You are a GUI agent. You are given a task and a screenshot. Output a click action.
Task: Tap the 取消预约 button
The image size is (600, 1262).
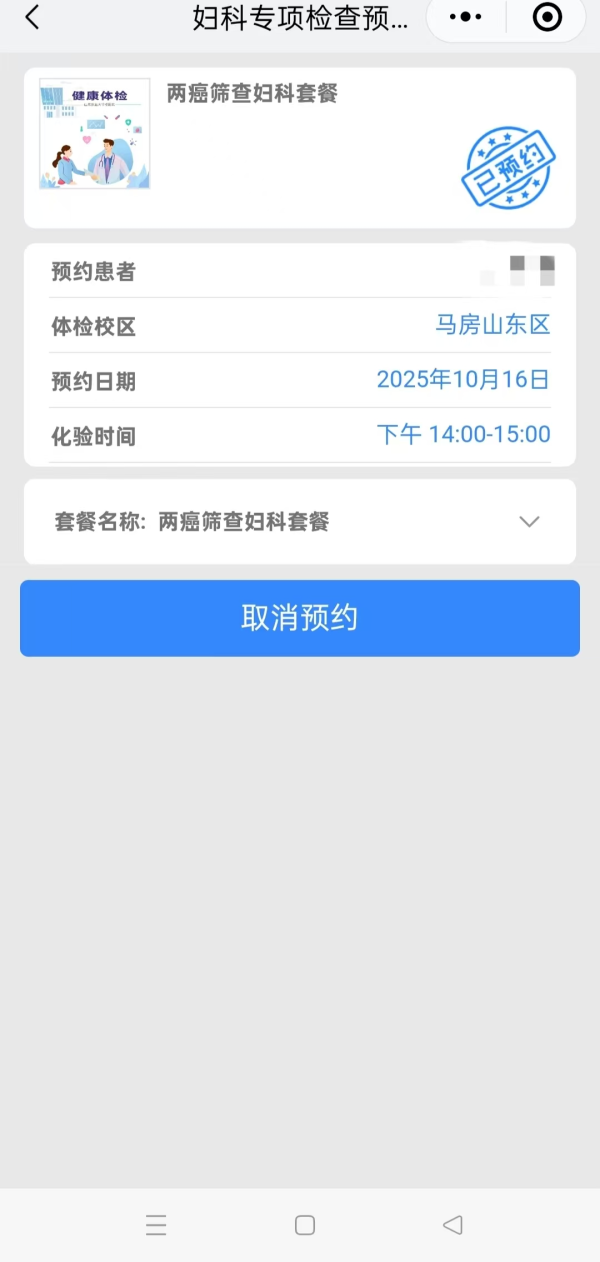(x=300, y=618)
